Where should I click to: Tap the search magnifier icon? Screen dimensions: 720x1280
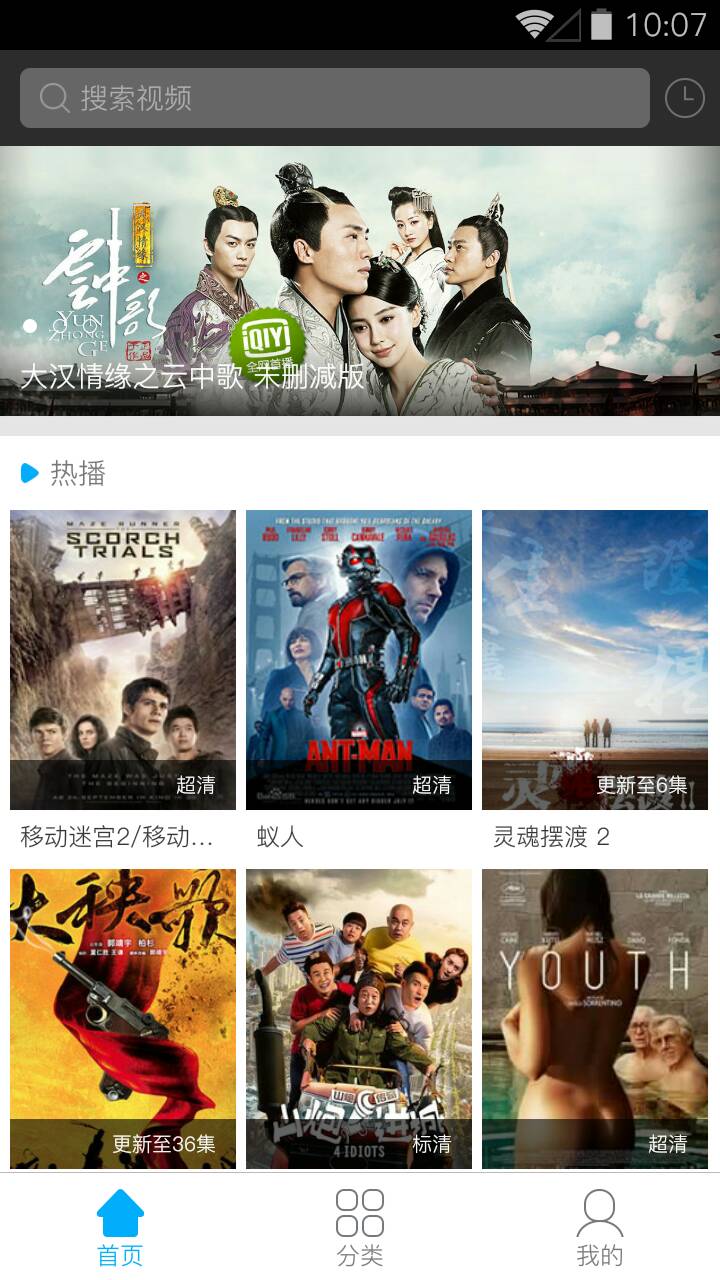52,97
